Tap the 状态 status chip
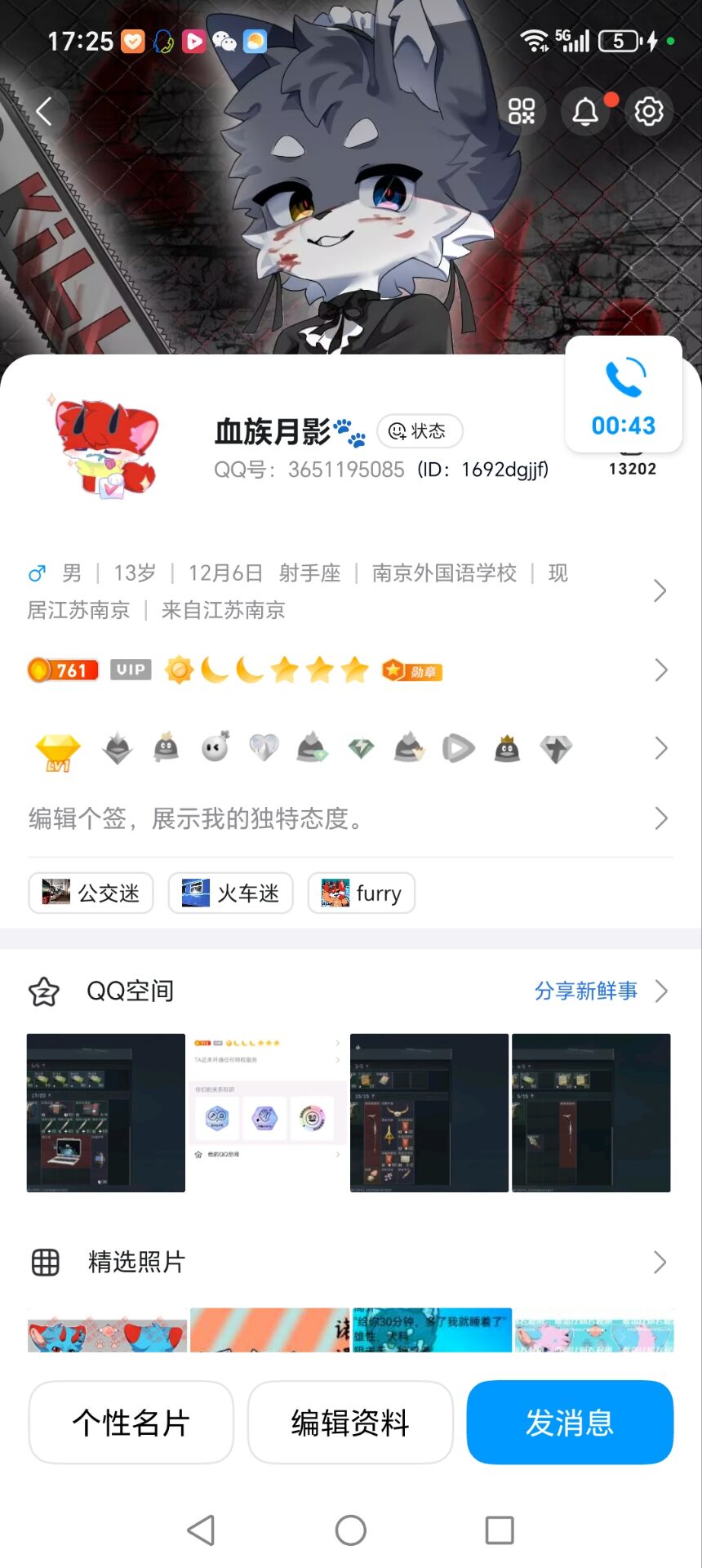 (x=420, y=431)
